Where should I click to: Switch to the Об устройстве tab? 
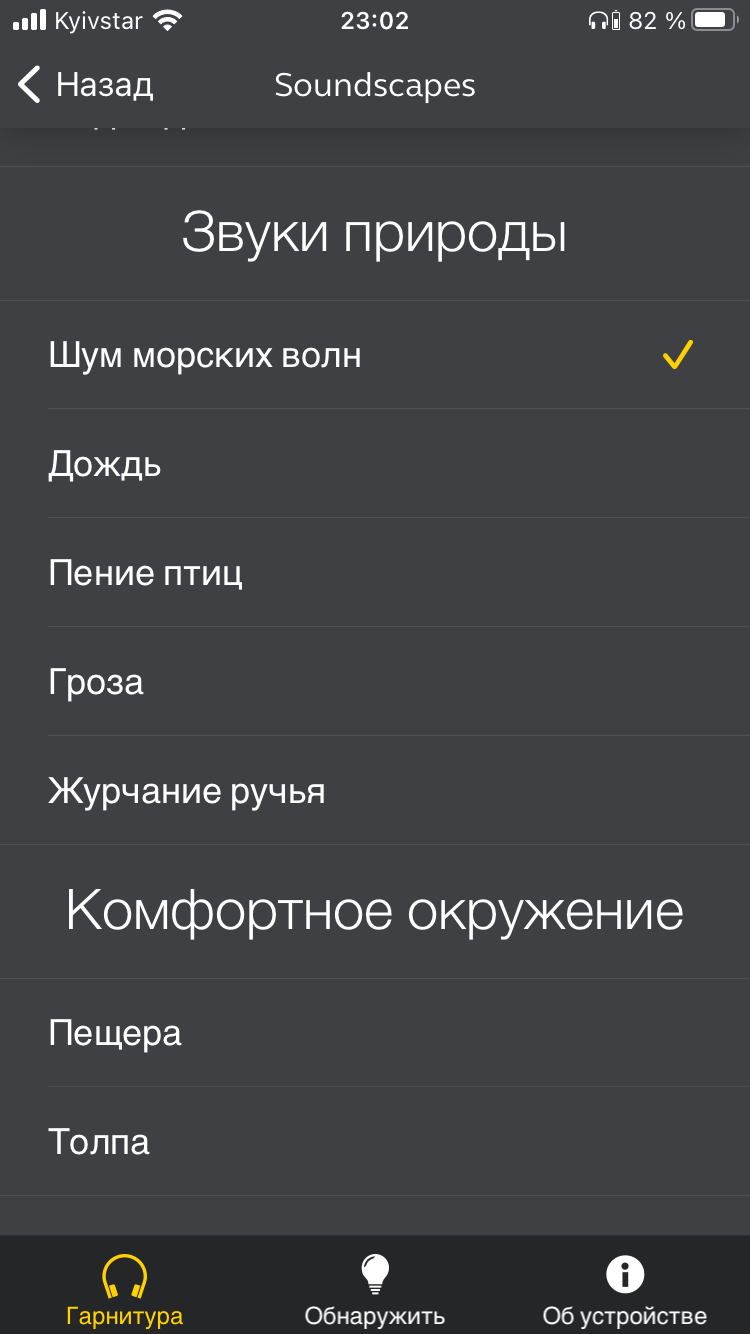click(625, 1289)
